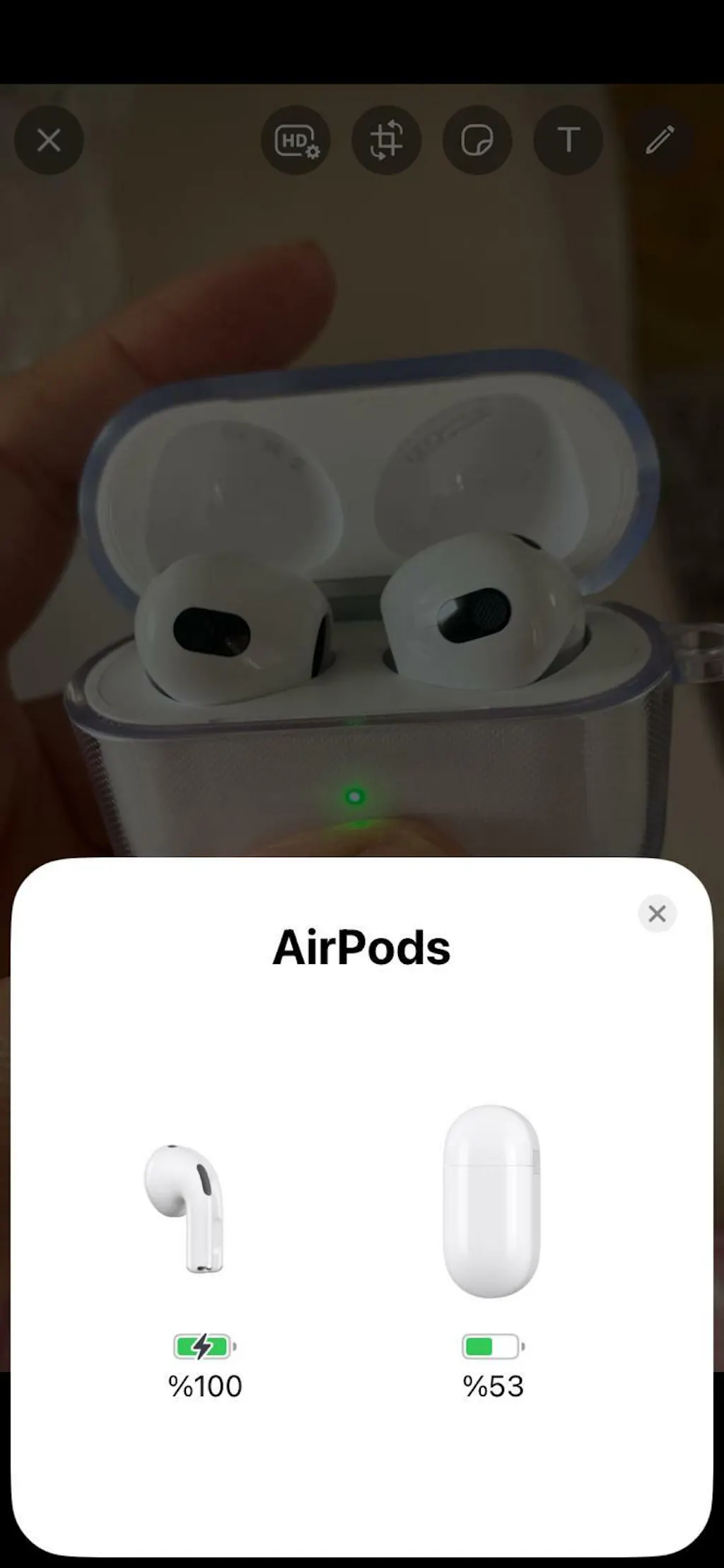Open the crop and rotate tool

point(386,140)
